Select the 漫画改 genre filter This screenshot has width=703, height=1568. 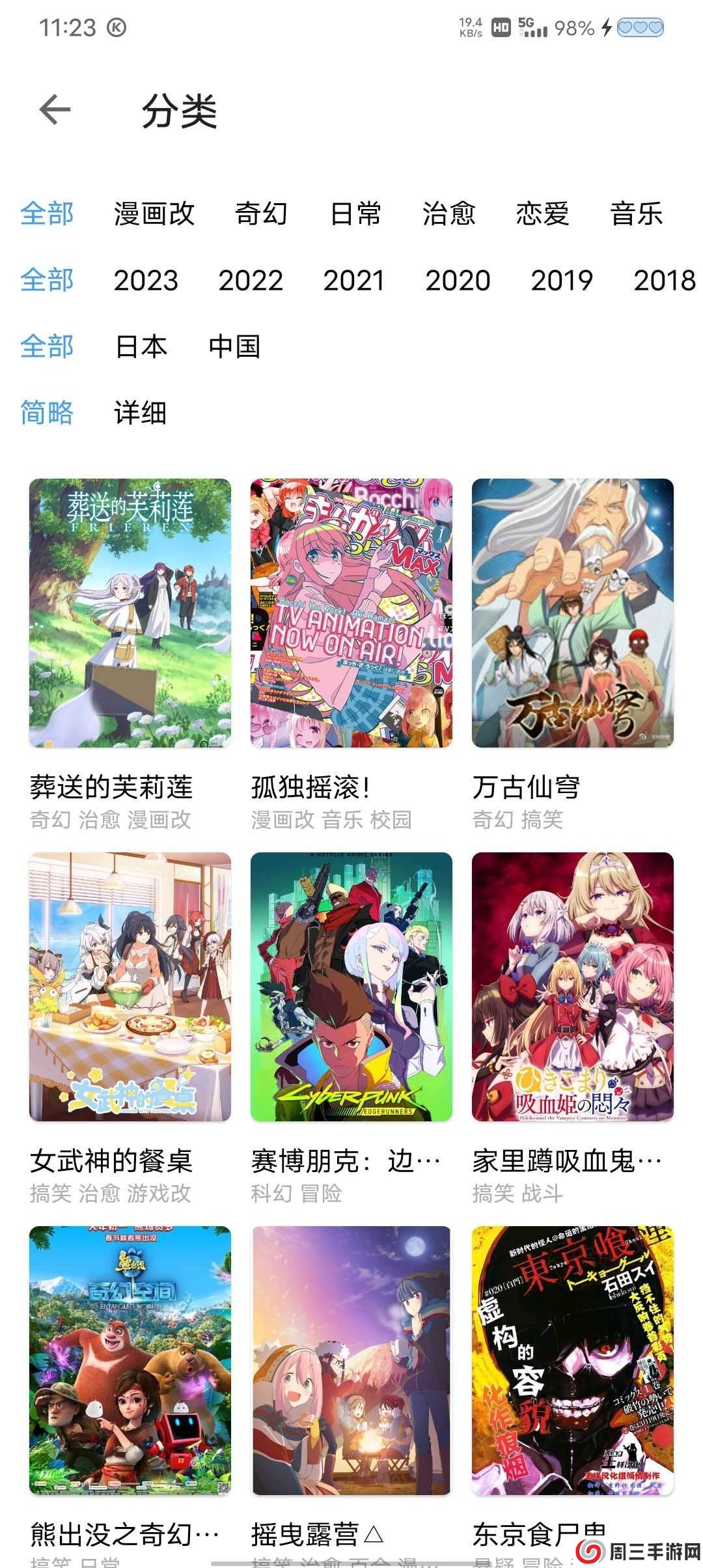153,215
